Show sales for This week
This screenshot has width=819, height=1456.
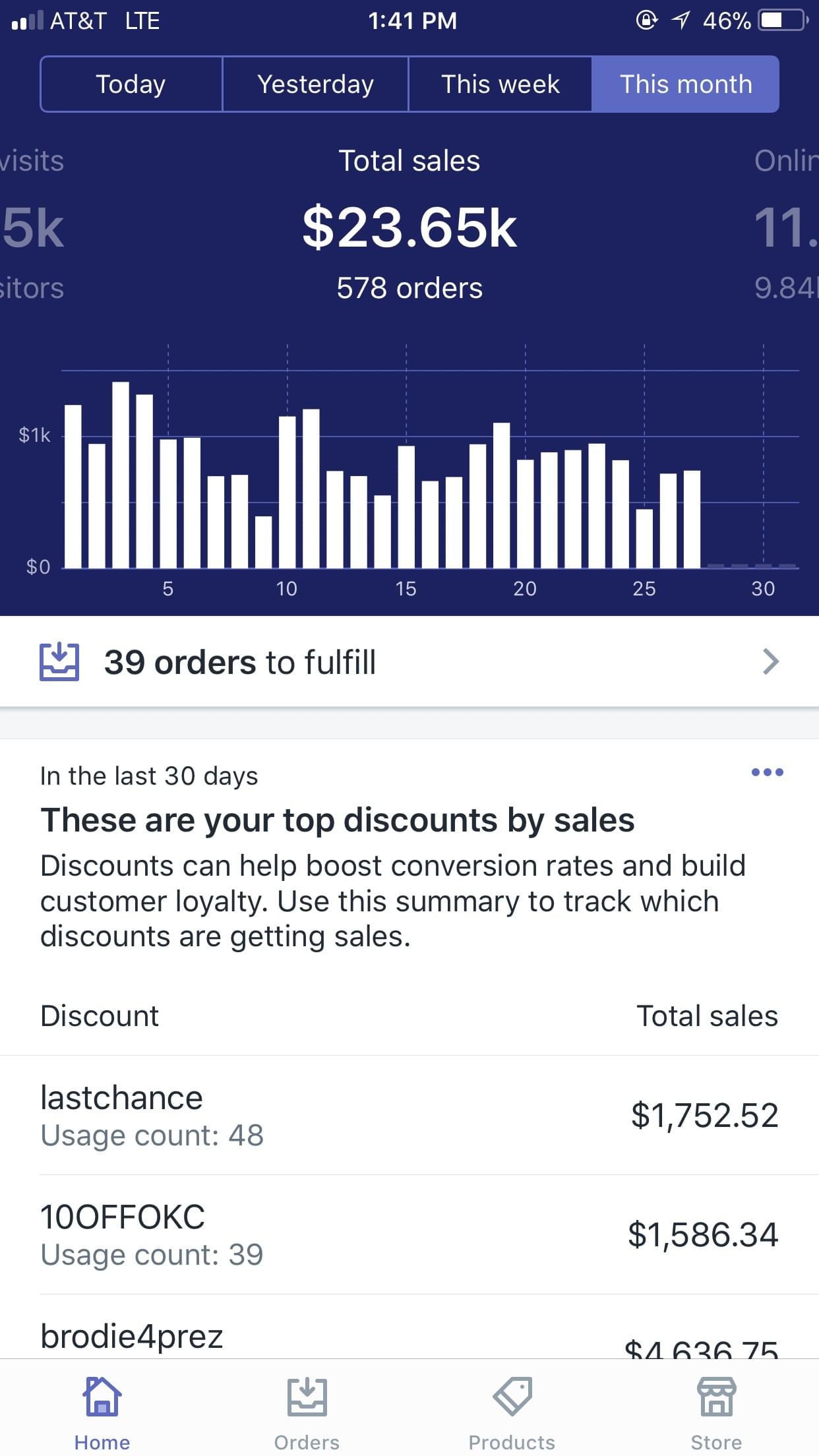pyautogui.click(x=501, y=84)
